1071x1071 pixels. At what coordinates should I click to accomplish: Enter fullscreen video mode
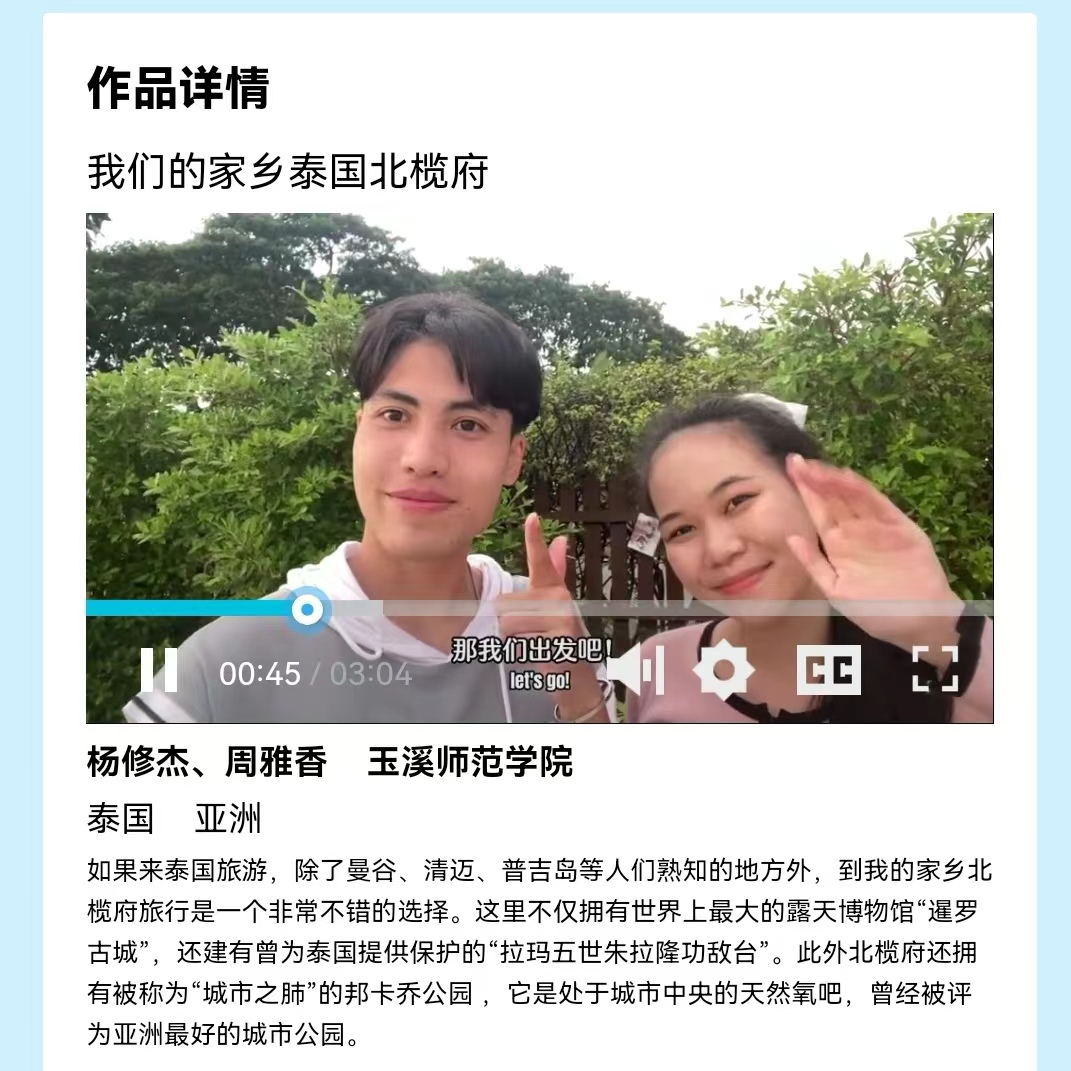click(x=935, y=670)
